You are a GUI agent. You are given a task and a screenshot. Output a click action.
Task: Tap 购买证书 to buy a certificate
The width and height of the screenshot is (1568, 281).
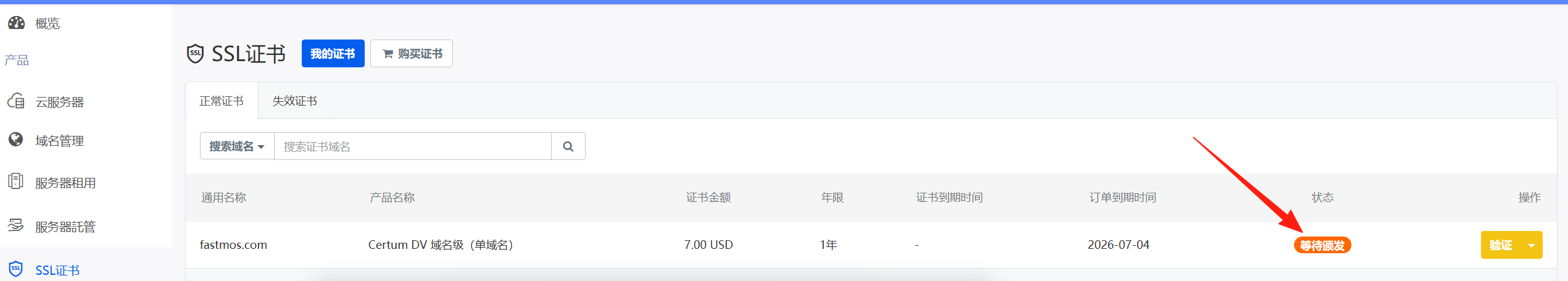412,54
